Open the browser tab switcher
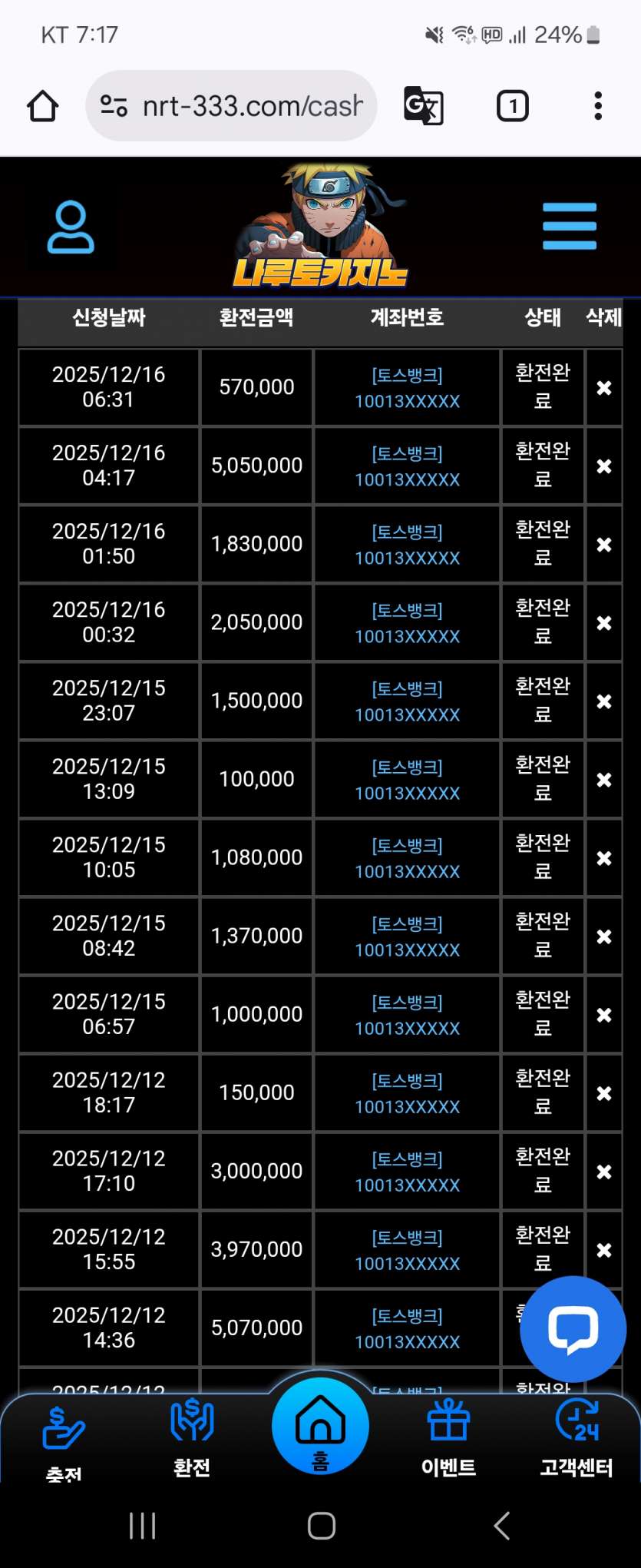The image size is (641, 1568). click(x=512, y=106)
